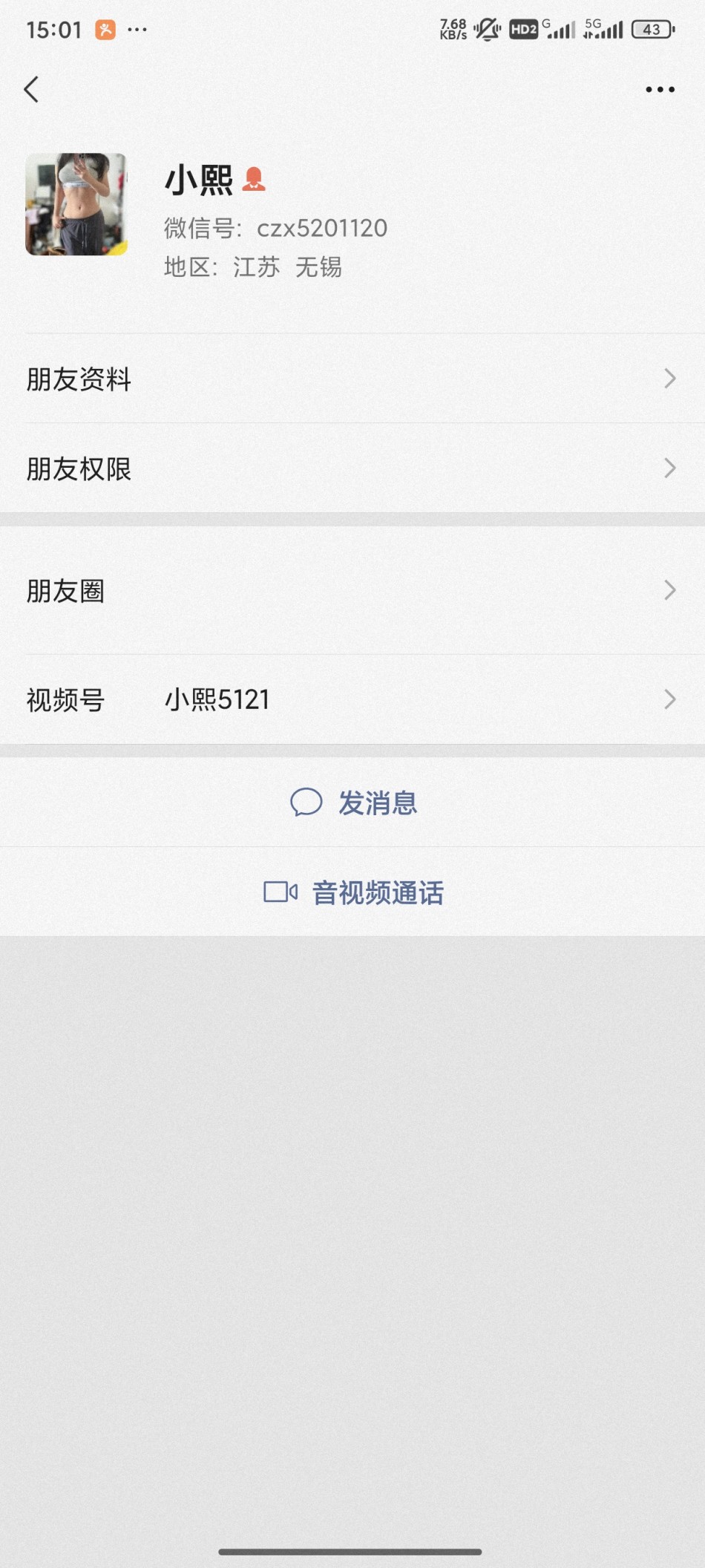View 小熙's profile avatar photo
Image resolution: width=705 pixels, height=1568 pixels.
click(x=76, y=204)
